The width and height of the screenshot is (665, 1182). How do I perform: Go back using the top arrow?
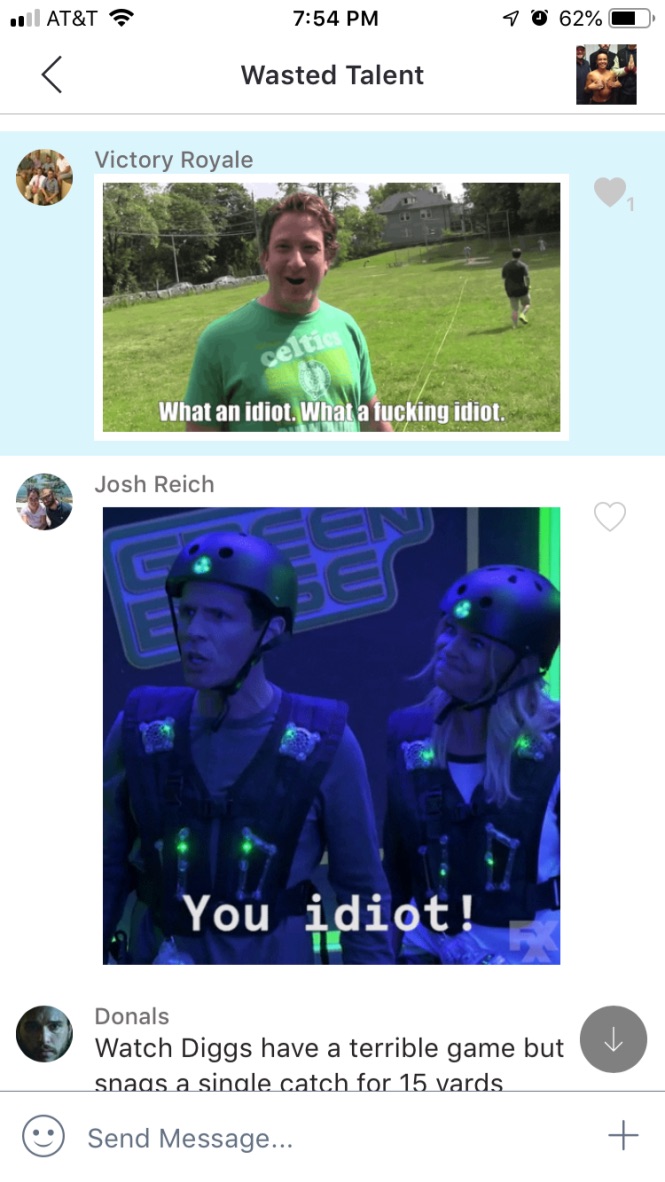click(x=52, y=75)
